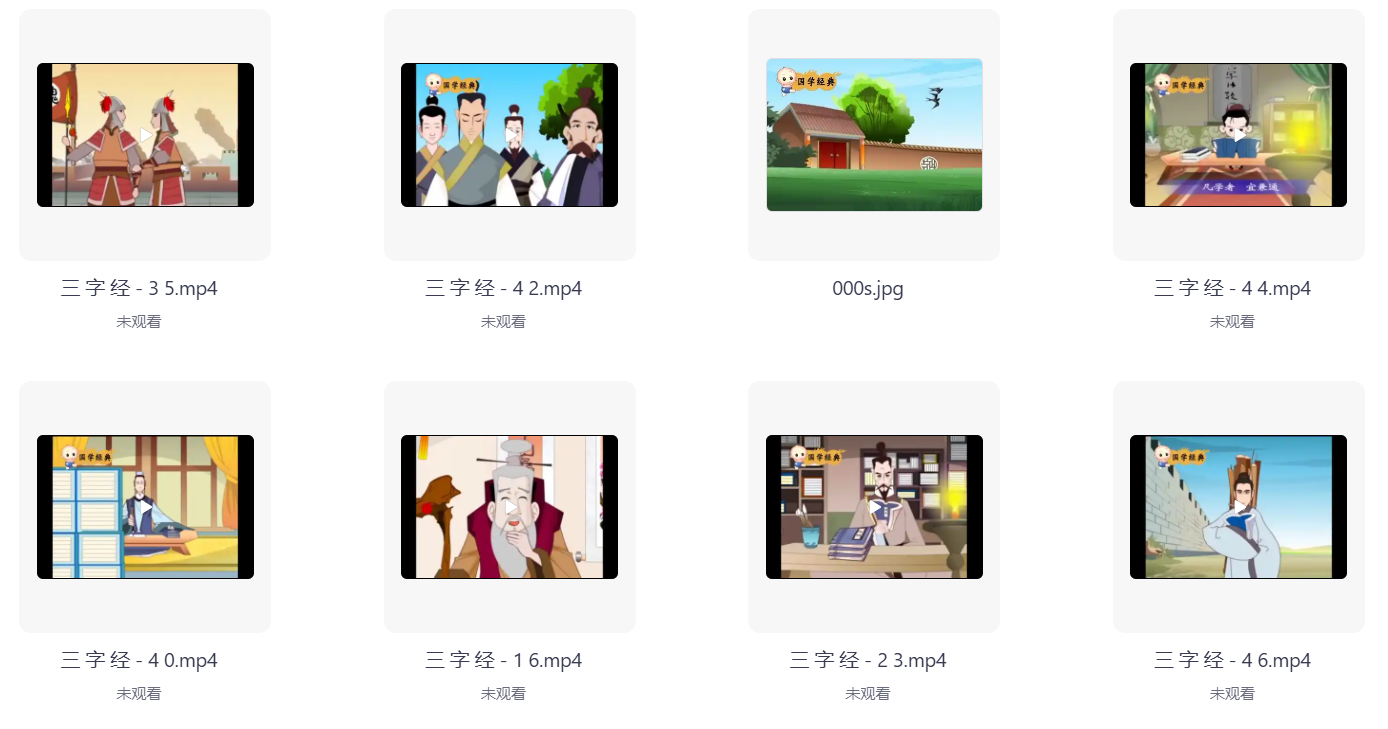Open the 000s.jpg image
This screenshot has height=729, width=1388.
874,135
